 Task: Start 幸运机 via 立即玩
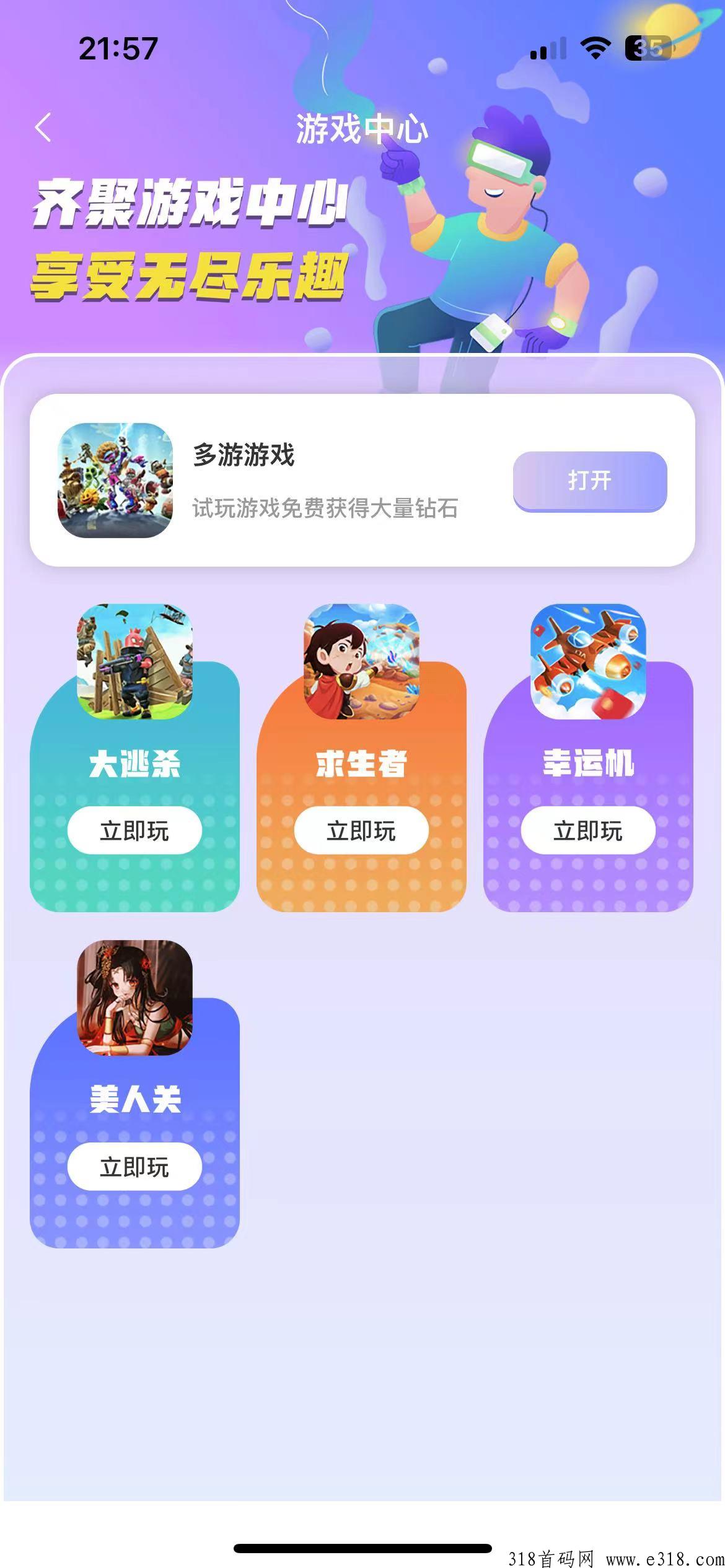588,830
